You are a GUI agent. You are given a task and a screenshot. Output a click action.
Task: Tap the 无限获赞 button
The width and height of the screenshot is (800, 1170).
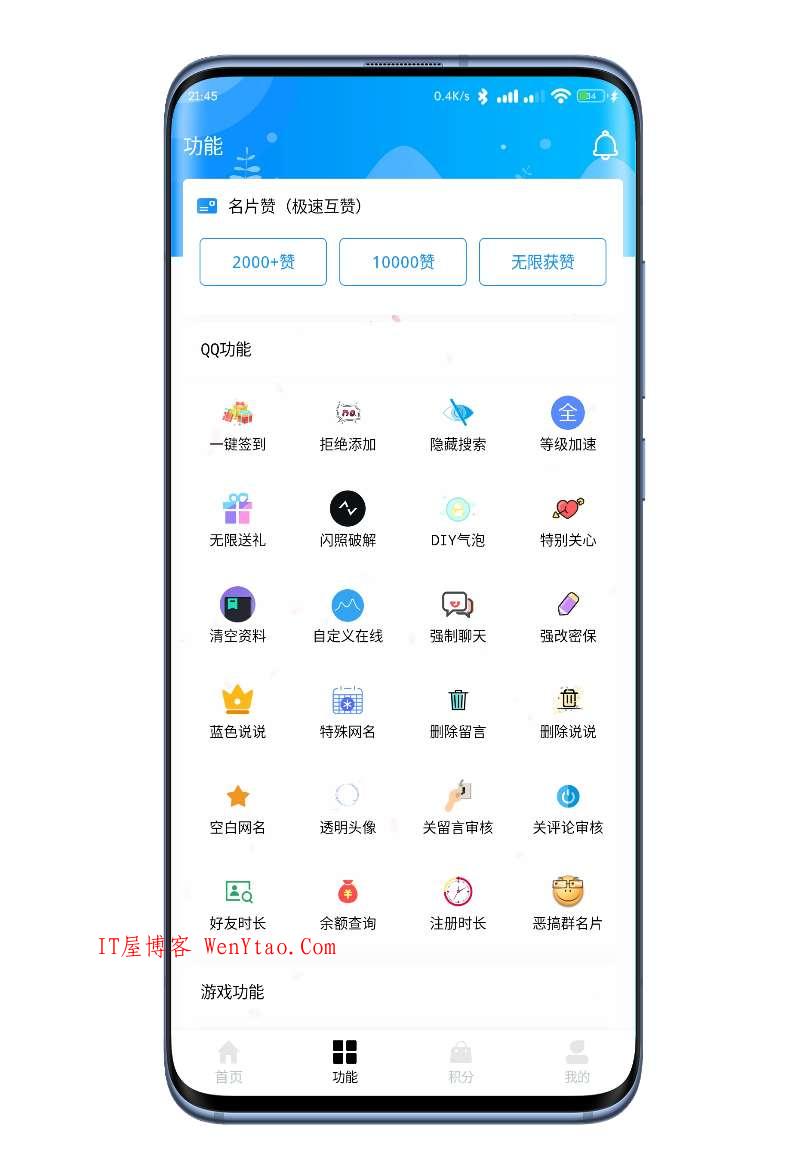click(x=542, y=262)
